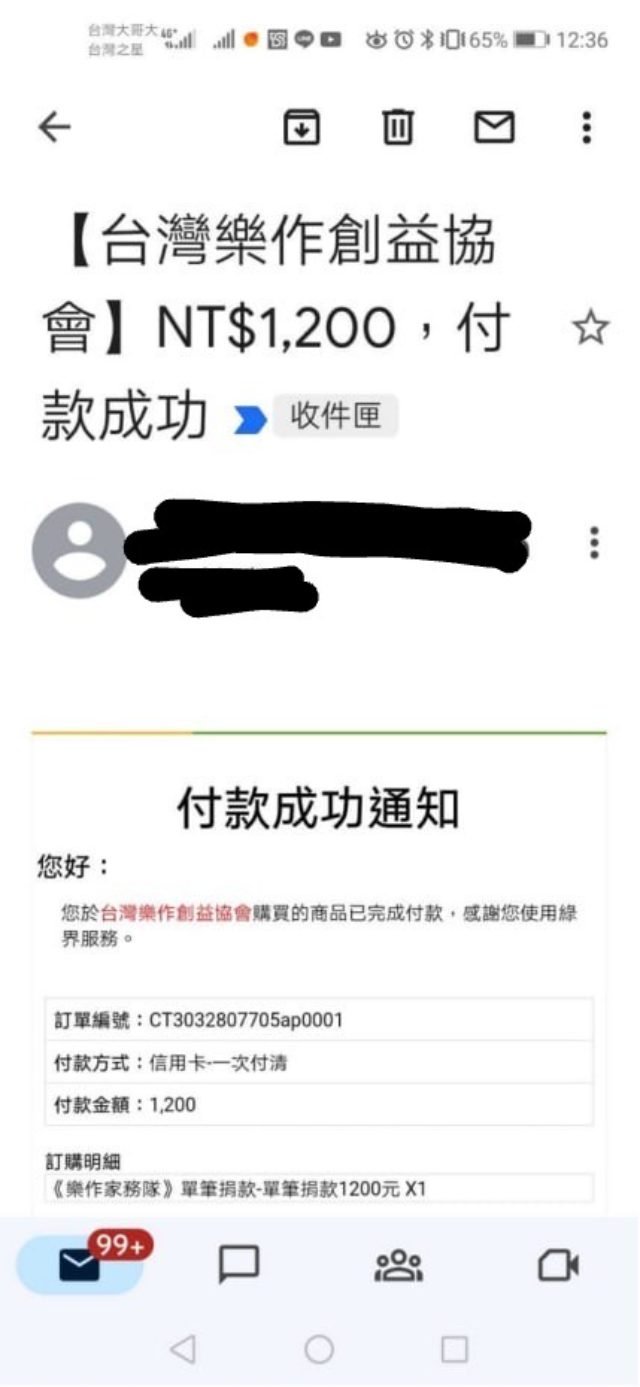Archive this payment email
Image resolution: width=640 pixels, height=1387 pixels.
[x=301, y=127]
